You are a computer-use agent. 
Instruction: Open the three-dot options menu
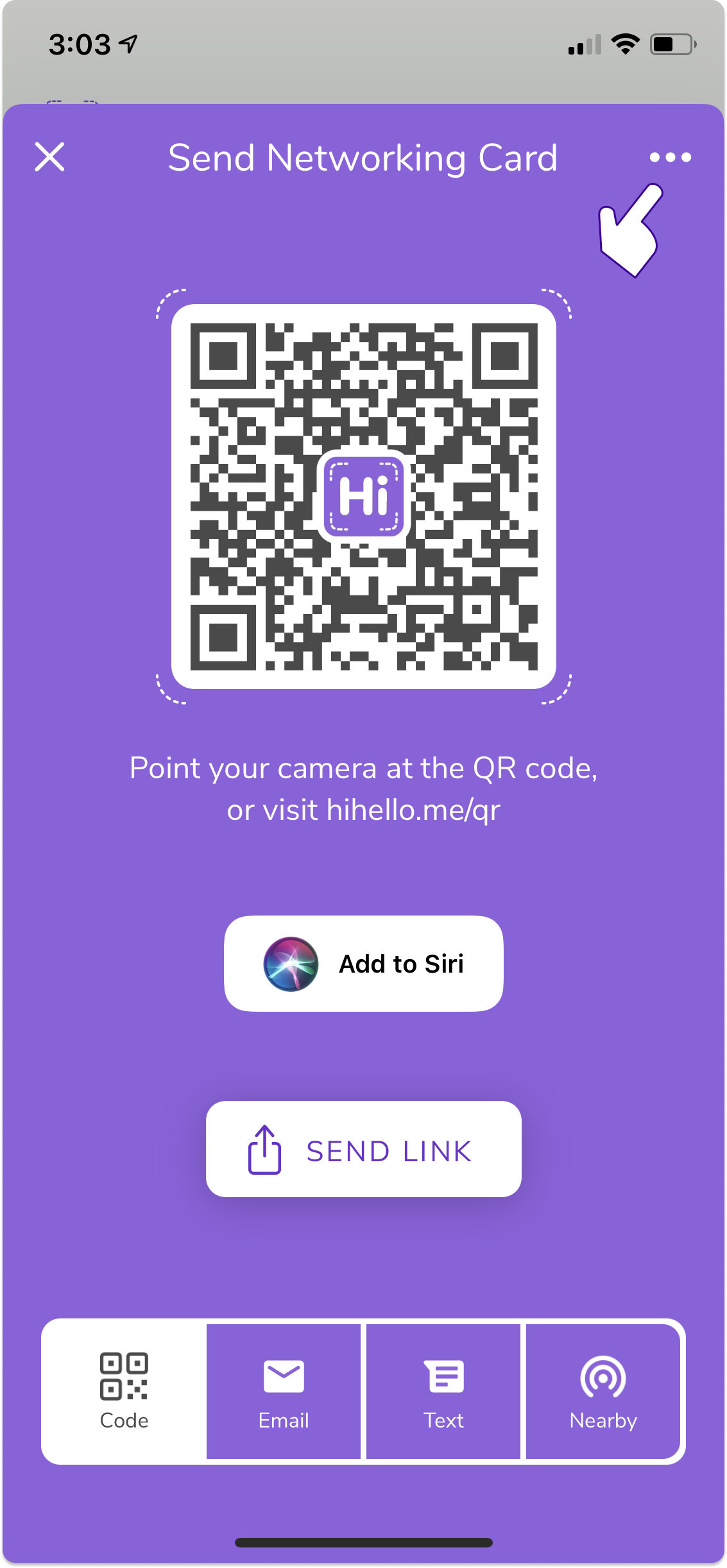pyautogui.click(x=670, y=156)
